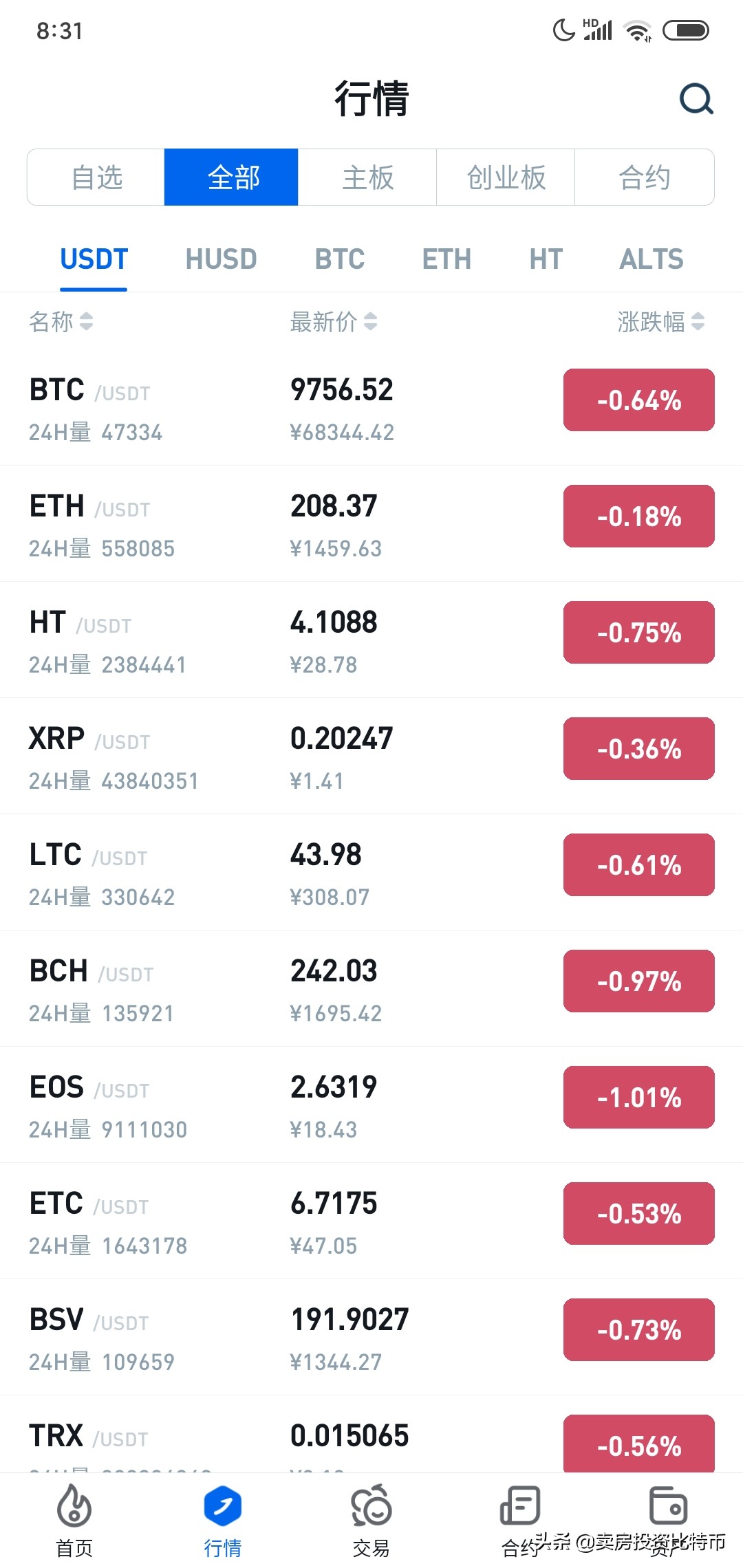Tap the ETH/USDT change badge
The image size is (743, 1568).
(x=638, y=516)
